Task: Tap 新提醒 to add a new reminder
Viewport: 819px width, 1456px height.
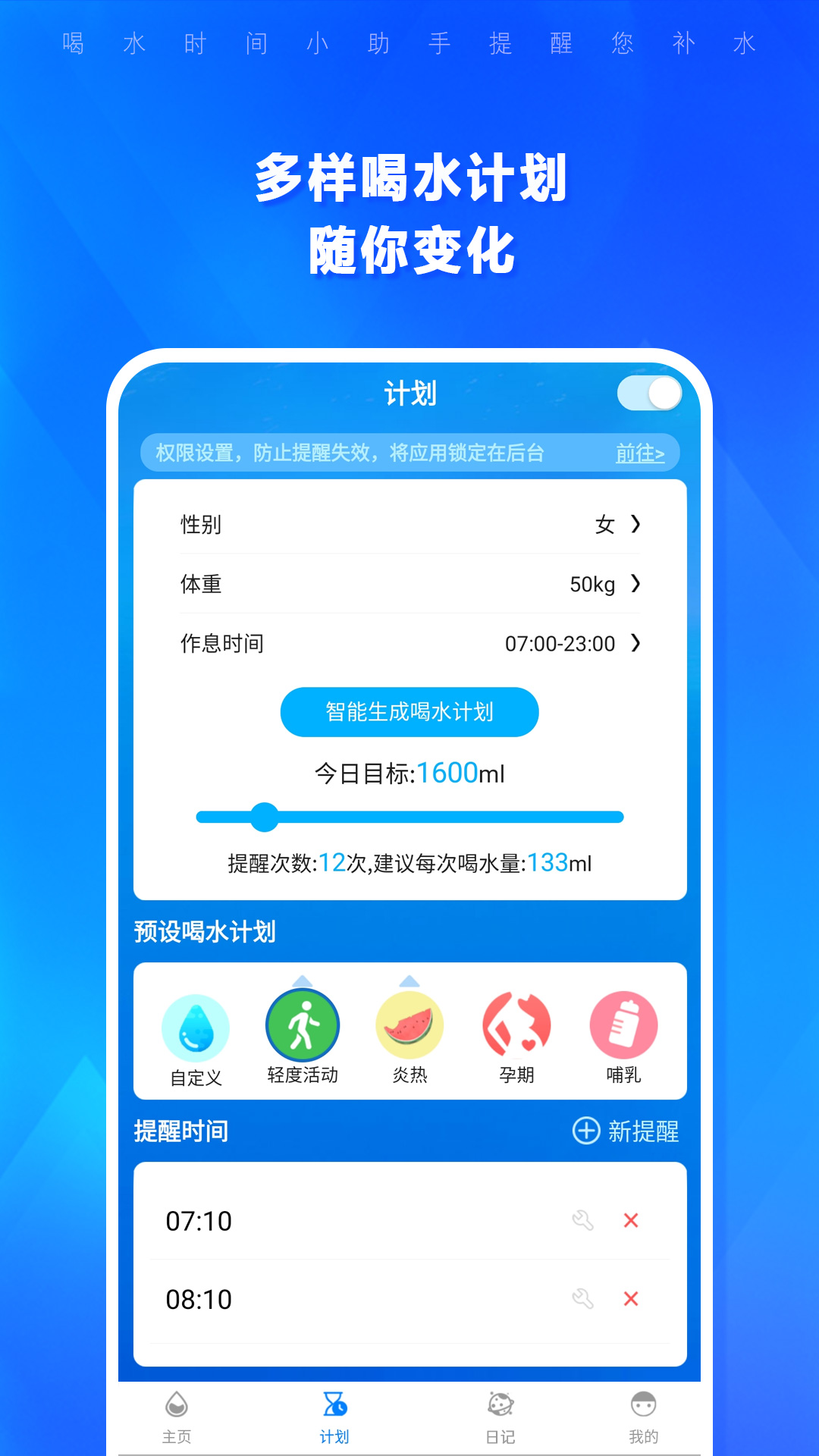Action: click(626, 1131)
